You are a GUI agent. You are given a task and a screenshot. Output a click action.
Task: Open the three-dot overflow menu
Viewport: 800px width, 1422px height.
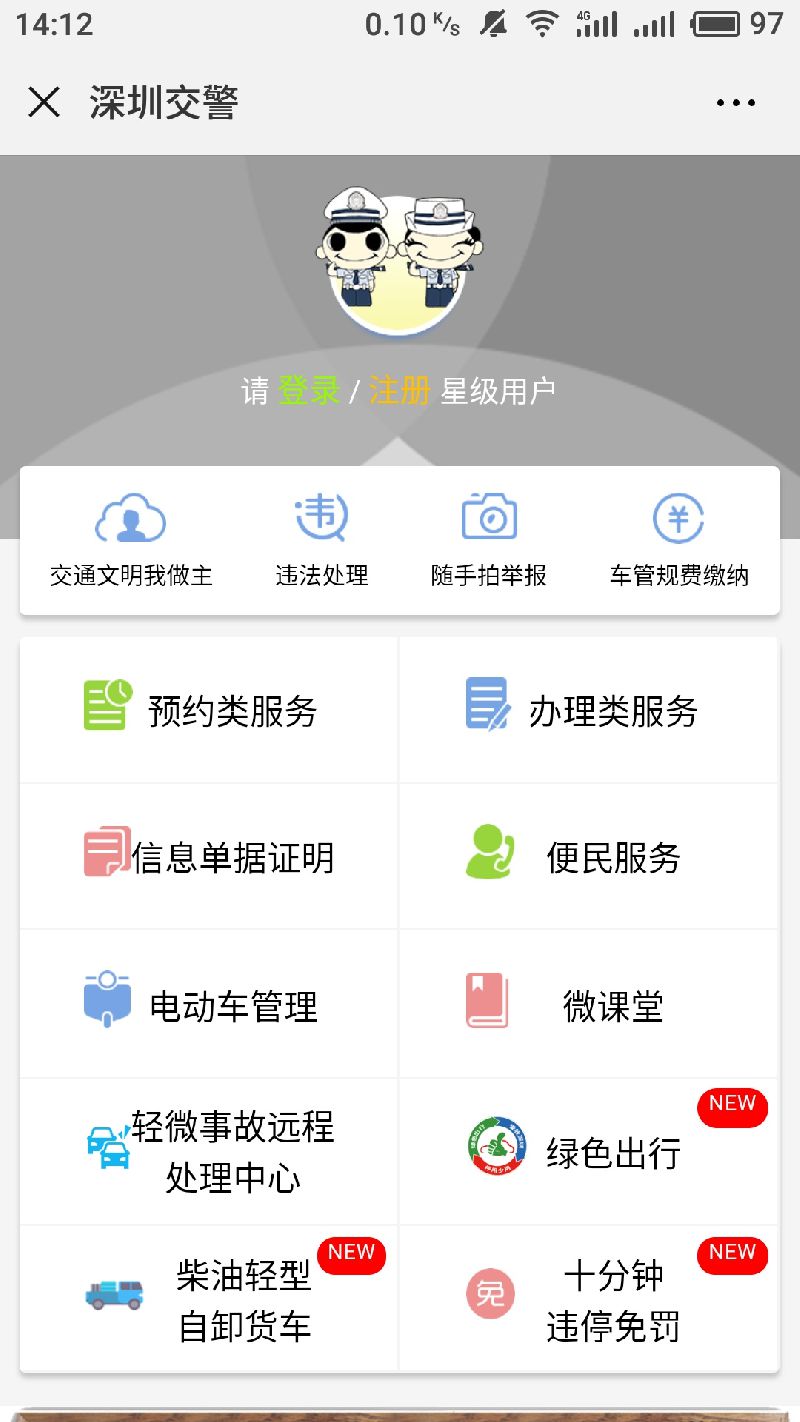point(736,102)
